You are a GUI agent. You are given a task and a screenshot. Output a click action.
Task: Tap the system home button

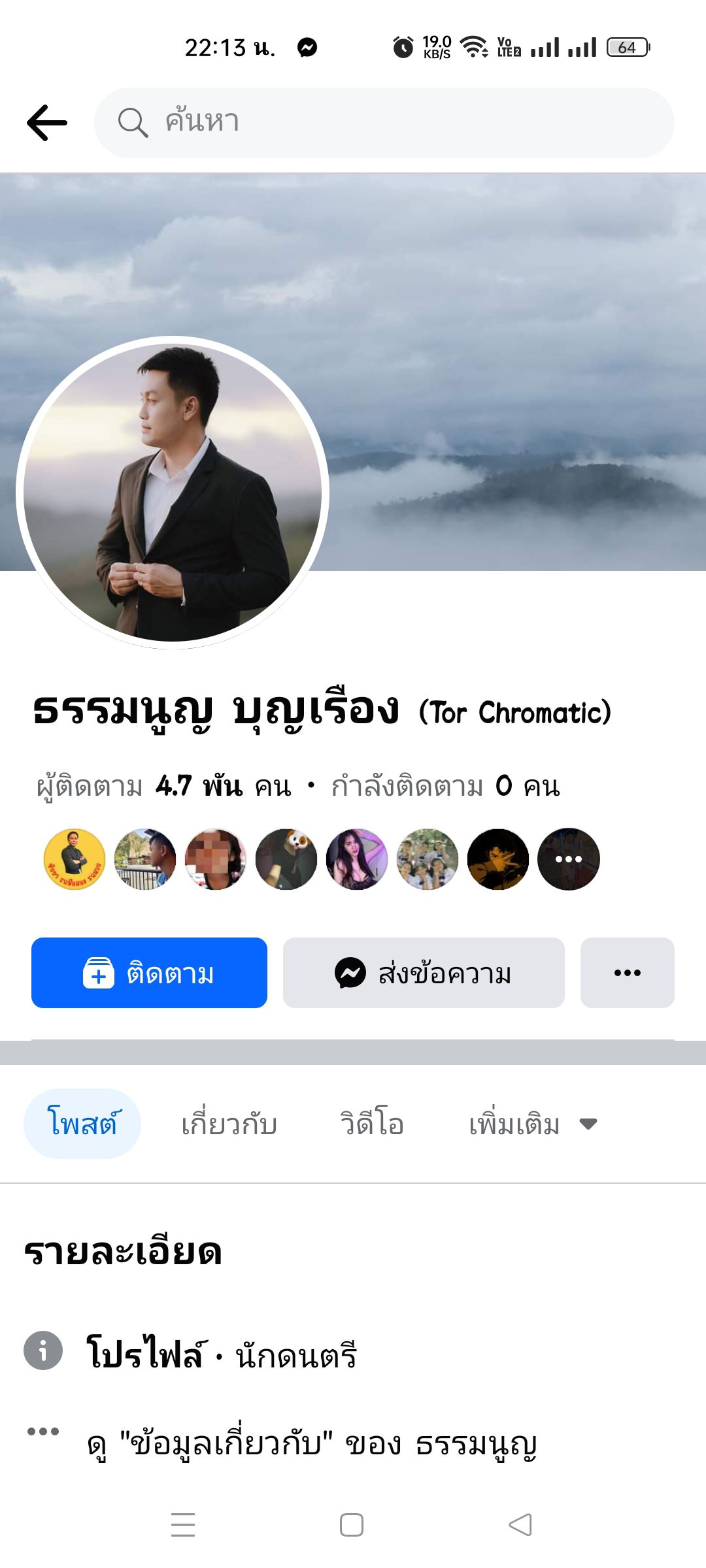tap(352, 1525)
